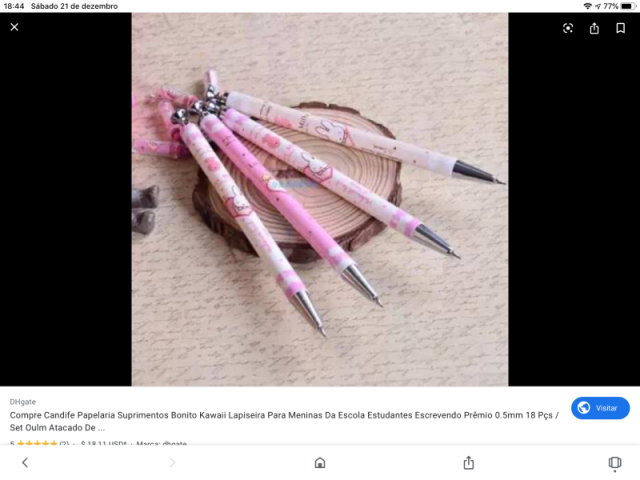
Task: Tap the Visitar button
Action: coord(600,408)
